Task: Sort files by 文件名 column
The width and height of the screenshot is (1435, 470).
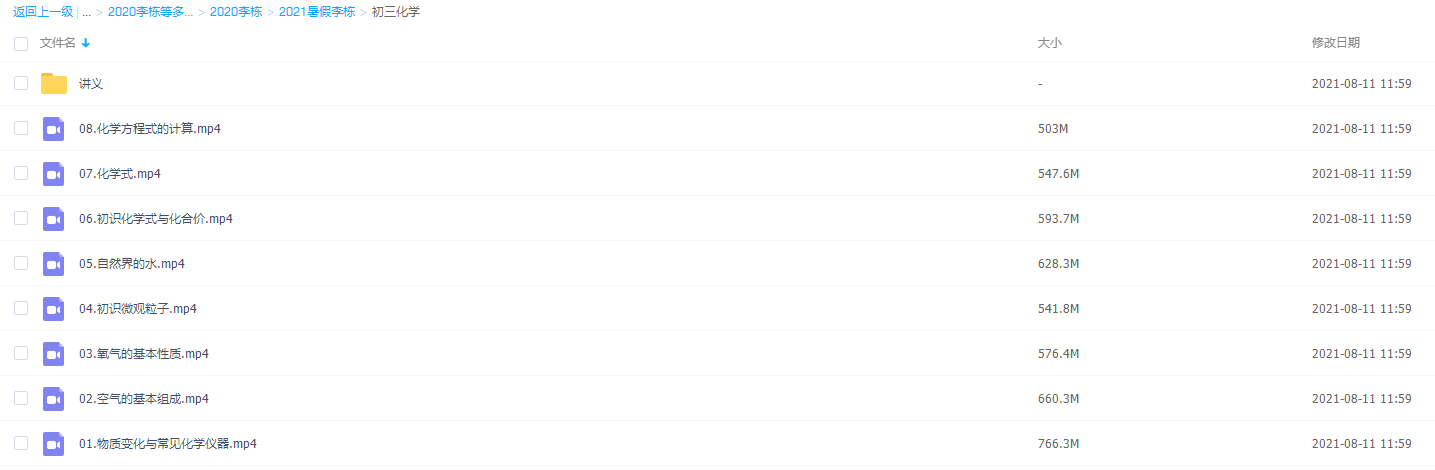Action: click(x=58, y=43)
